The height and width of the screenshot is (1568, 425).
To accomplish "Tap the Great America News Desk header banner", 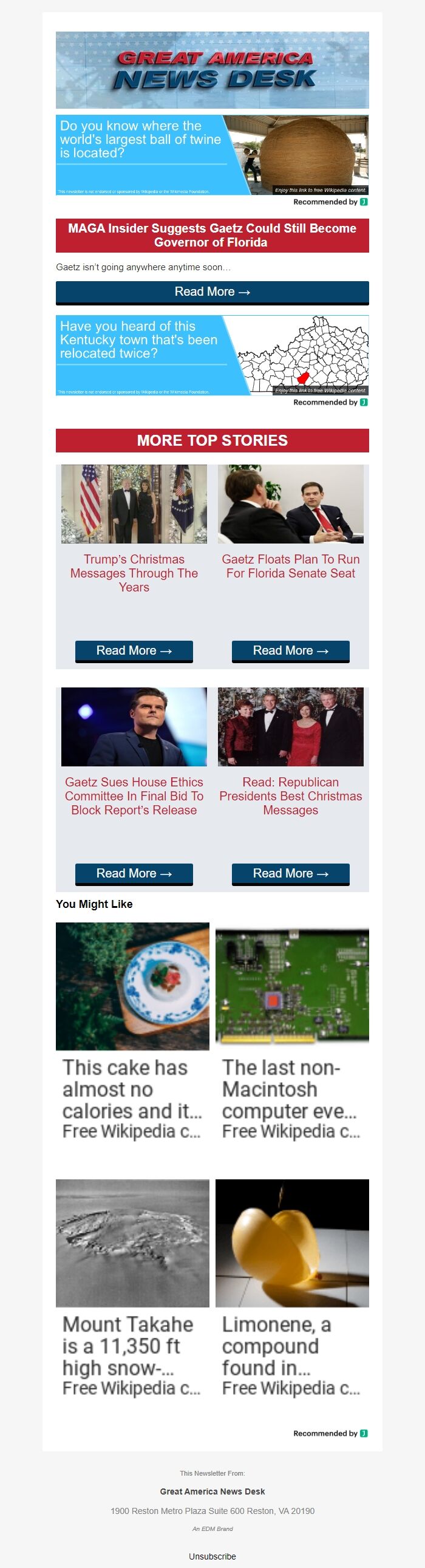I will tap(212, 70).
